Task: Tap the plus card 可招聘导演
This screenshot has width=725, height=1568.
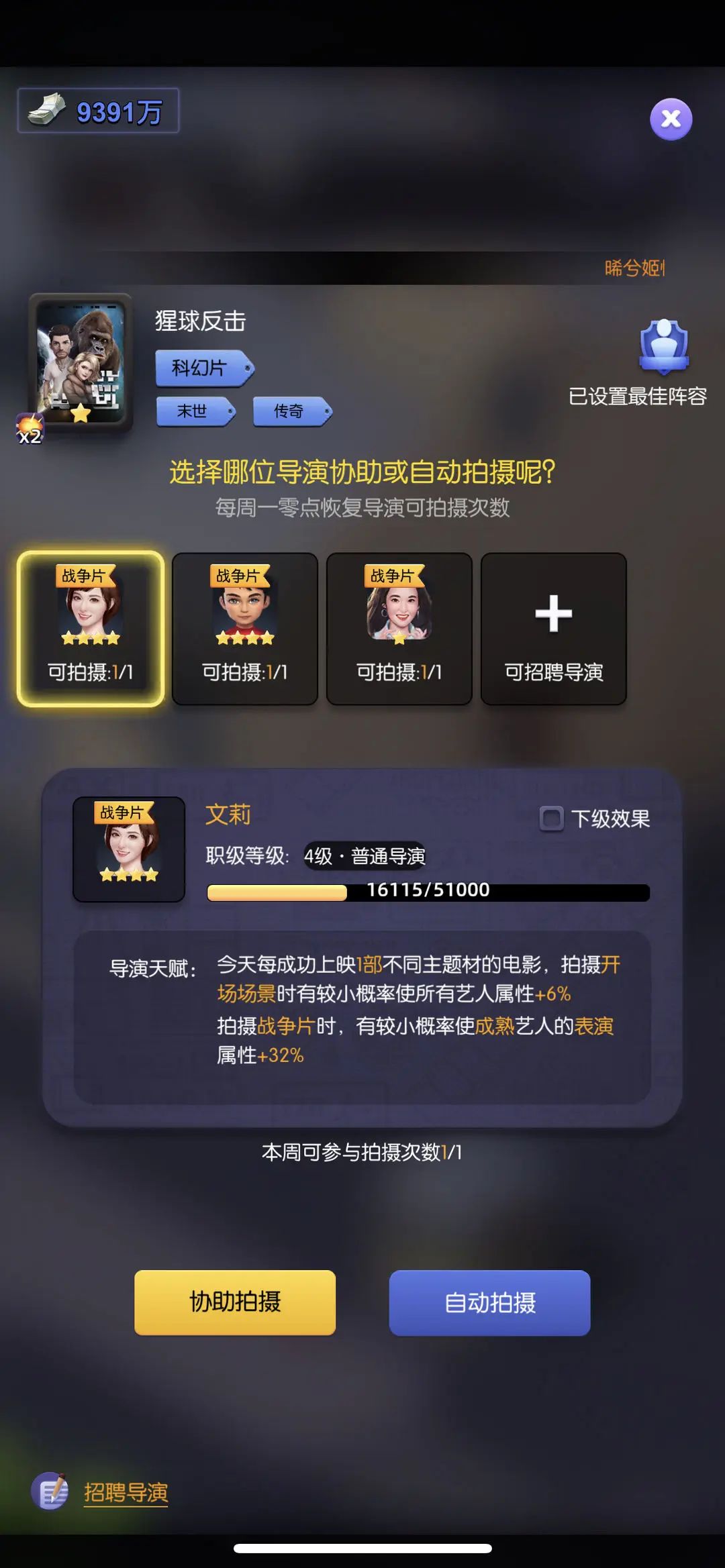Action: coord(554,629)
